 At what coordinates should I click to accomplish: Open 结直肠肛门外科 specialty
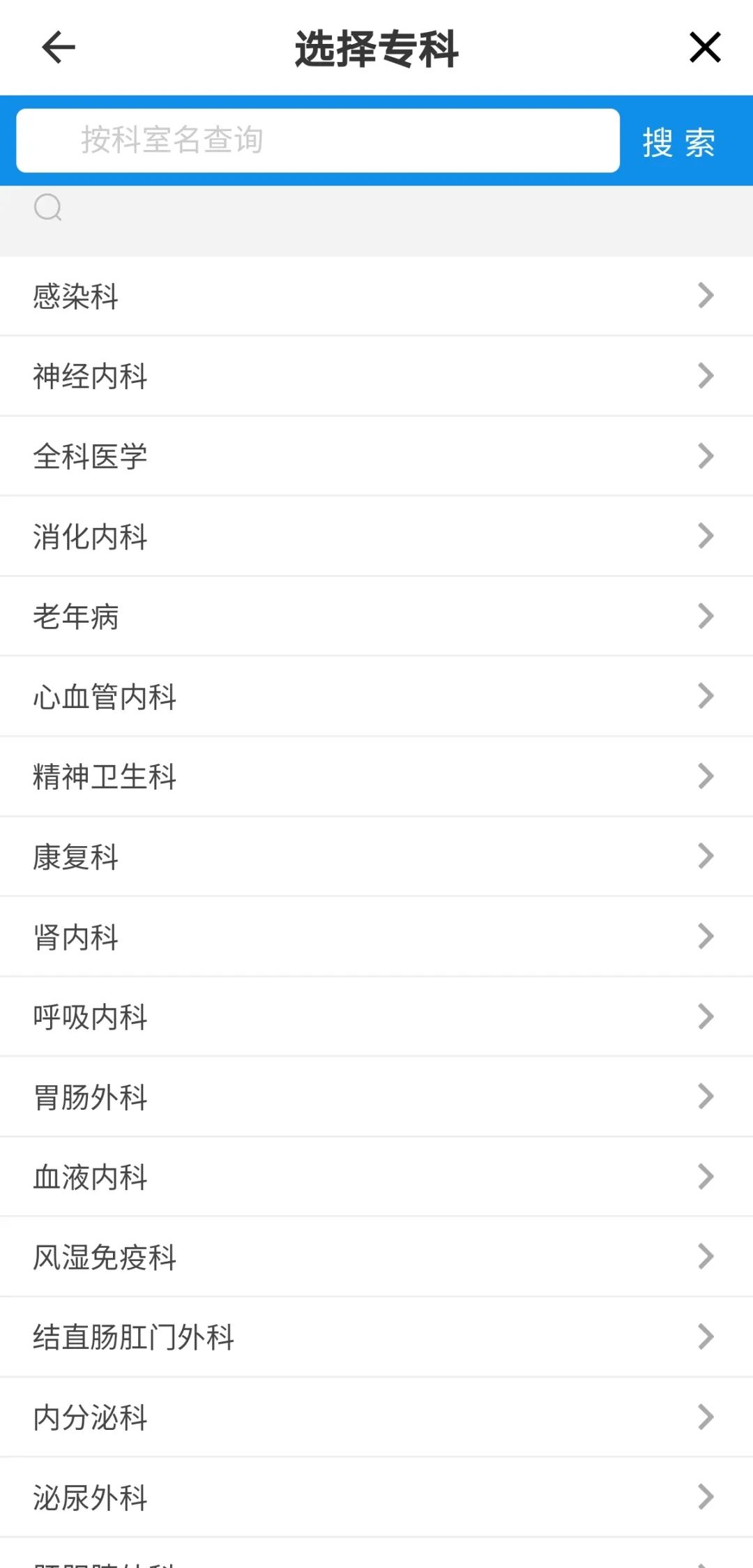tap(376, 1337)
